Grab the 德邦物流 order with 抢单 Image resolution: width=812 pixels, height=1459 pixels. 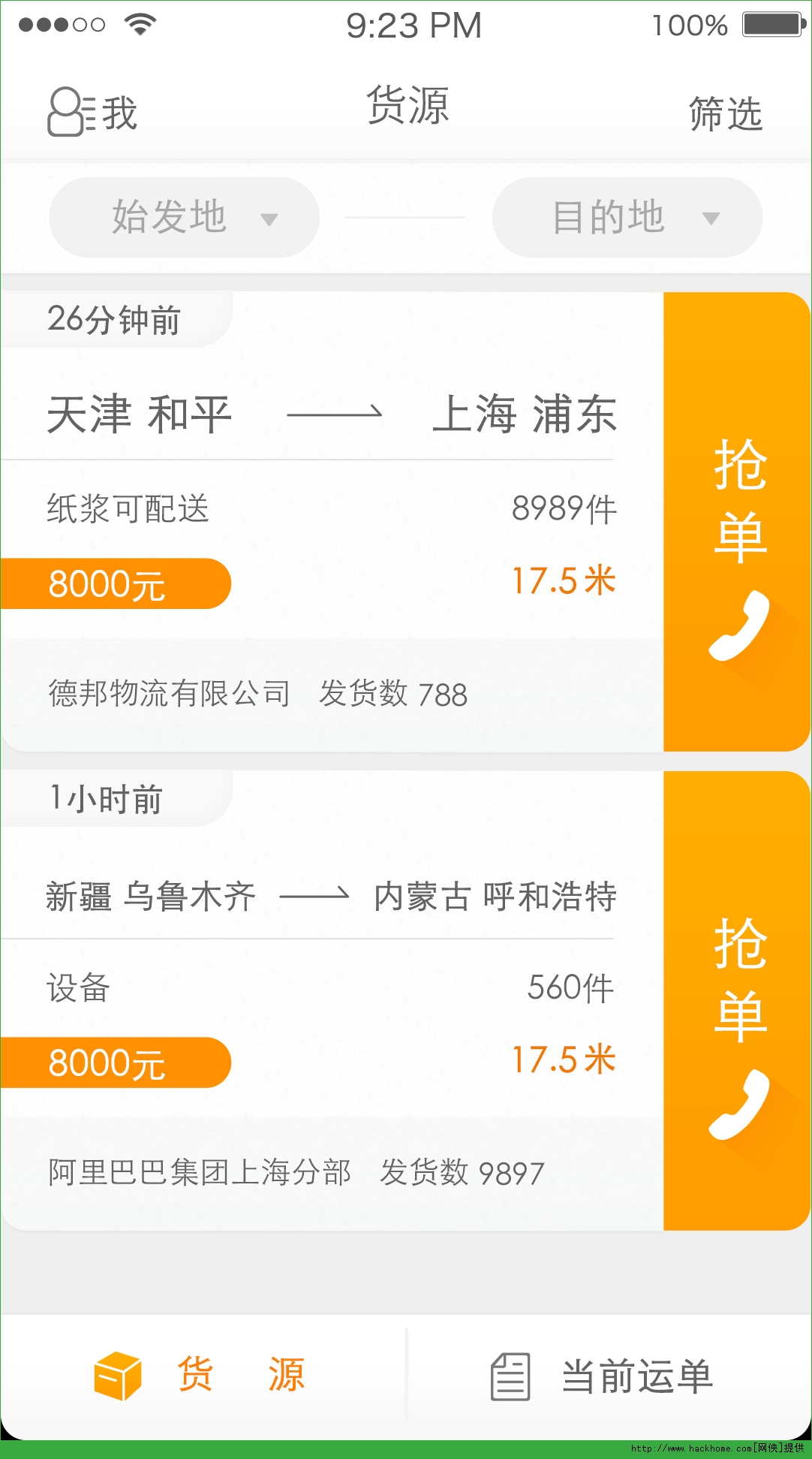click(738, 522)
